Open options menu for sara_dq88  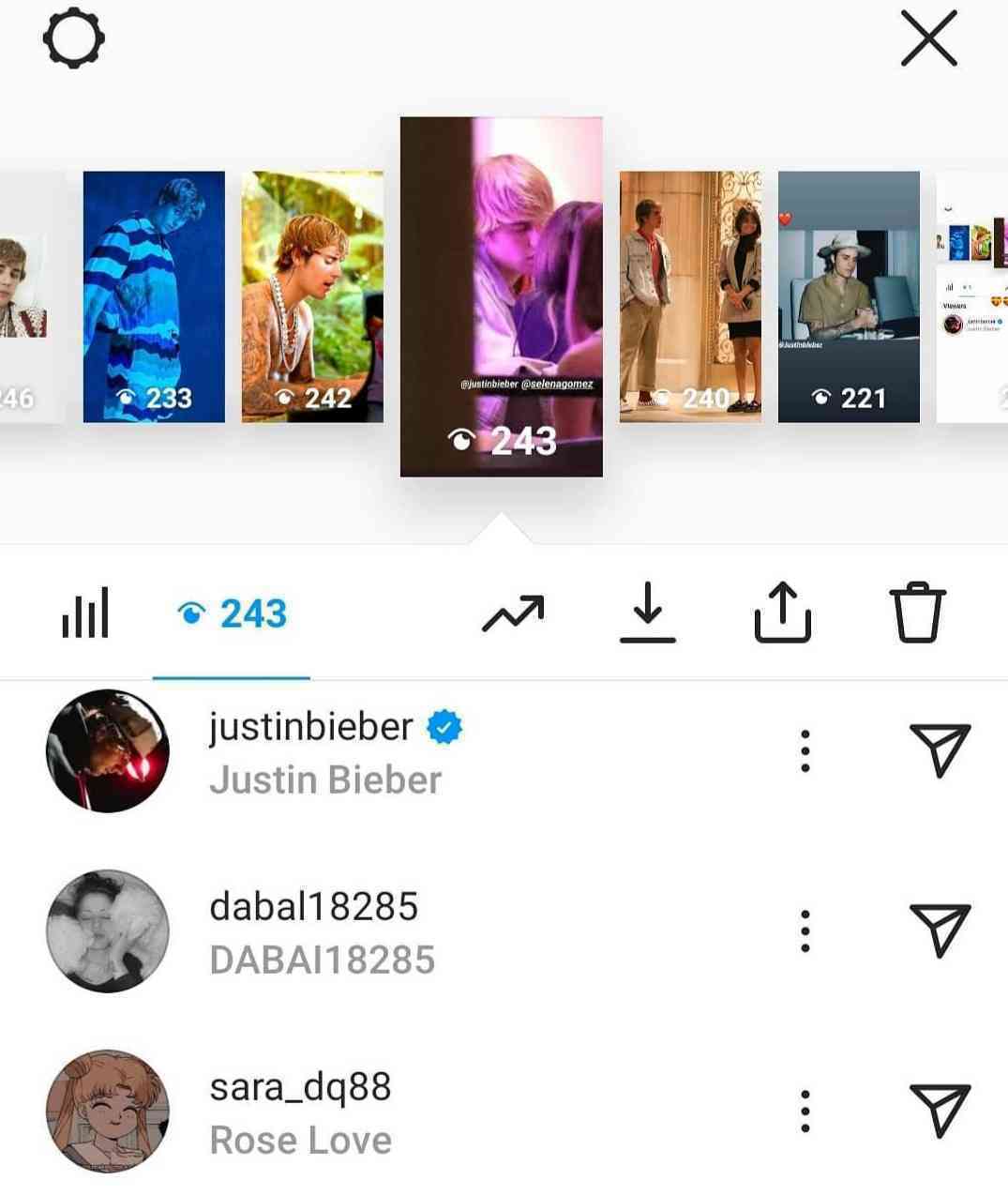click(805, 1112)
